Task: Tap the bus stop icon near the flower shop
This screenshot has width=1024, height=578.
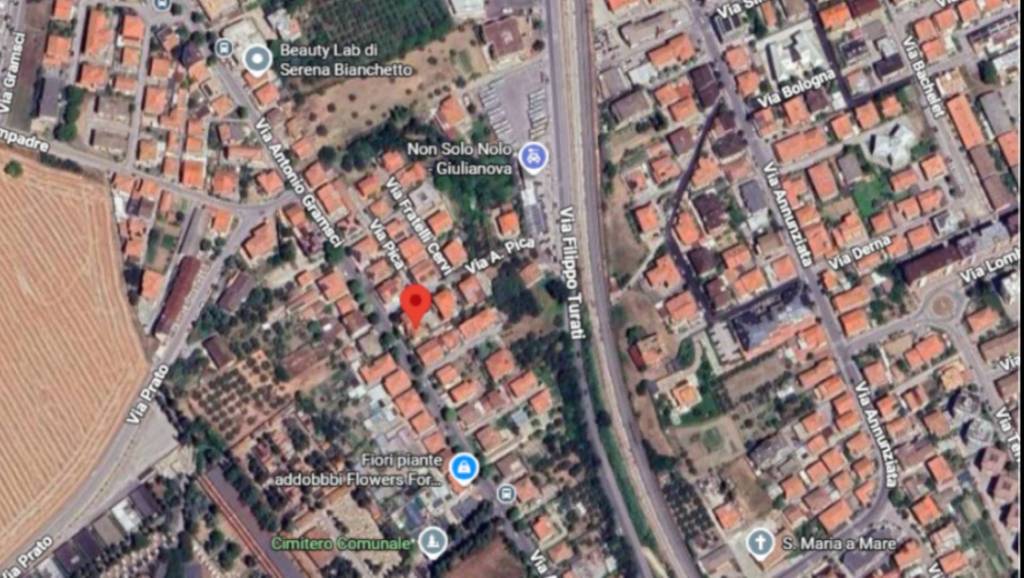Action: pos(506,493)
